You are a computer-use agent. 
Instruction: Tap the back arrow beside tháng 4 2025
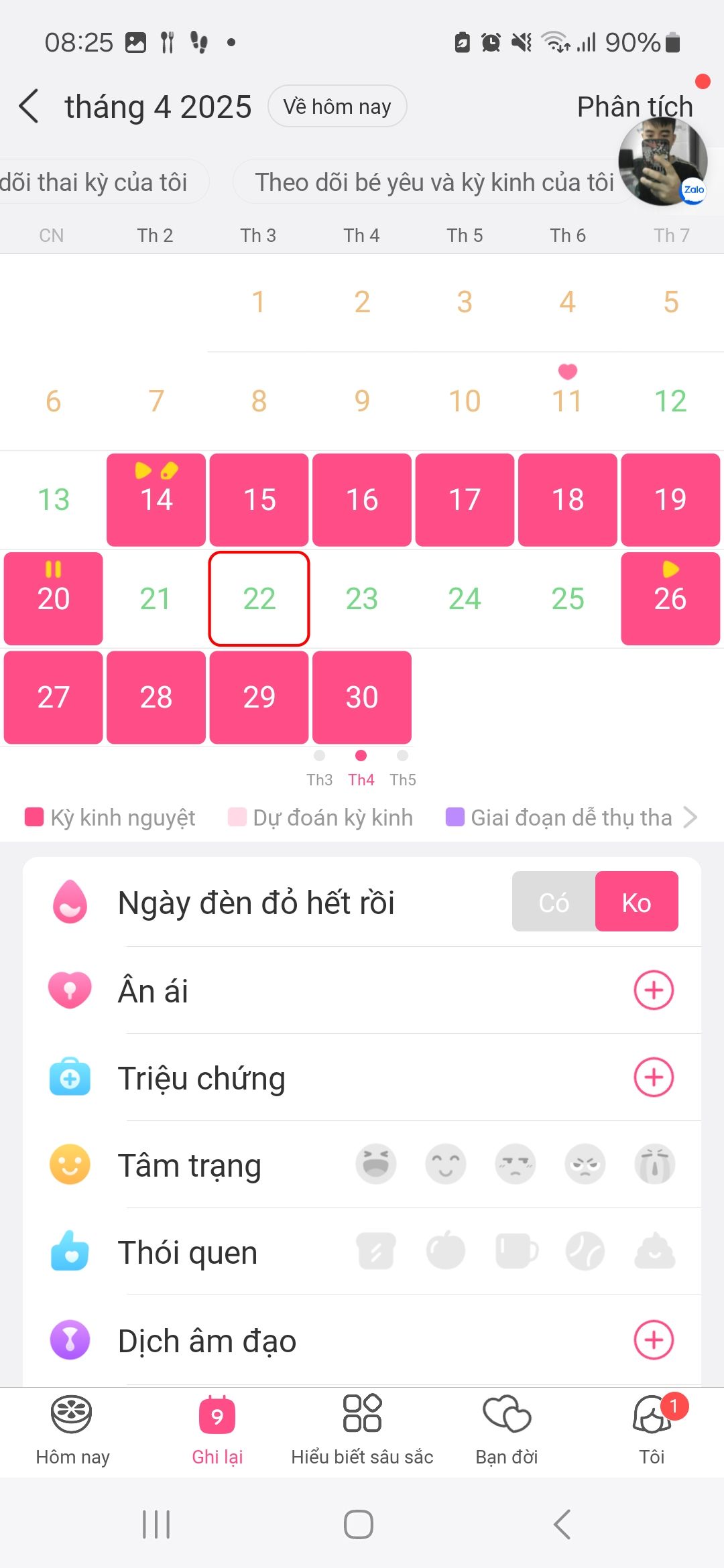(x=29, y=107)
